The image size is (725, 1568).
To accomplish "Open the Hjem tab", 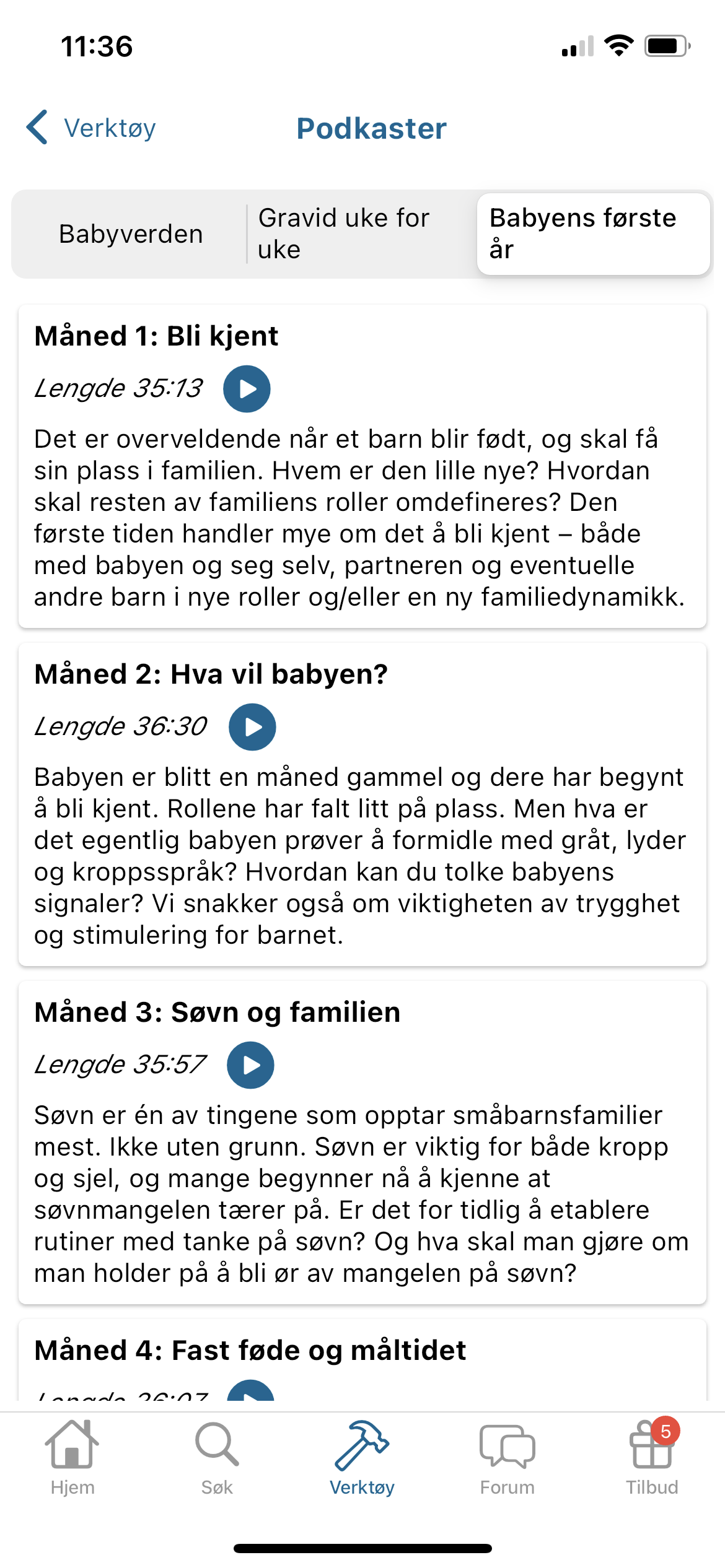I will pyautogui.click(x=72, y=1458).
